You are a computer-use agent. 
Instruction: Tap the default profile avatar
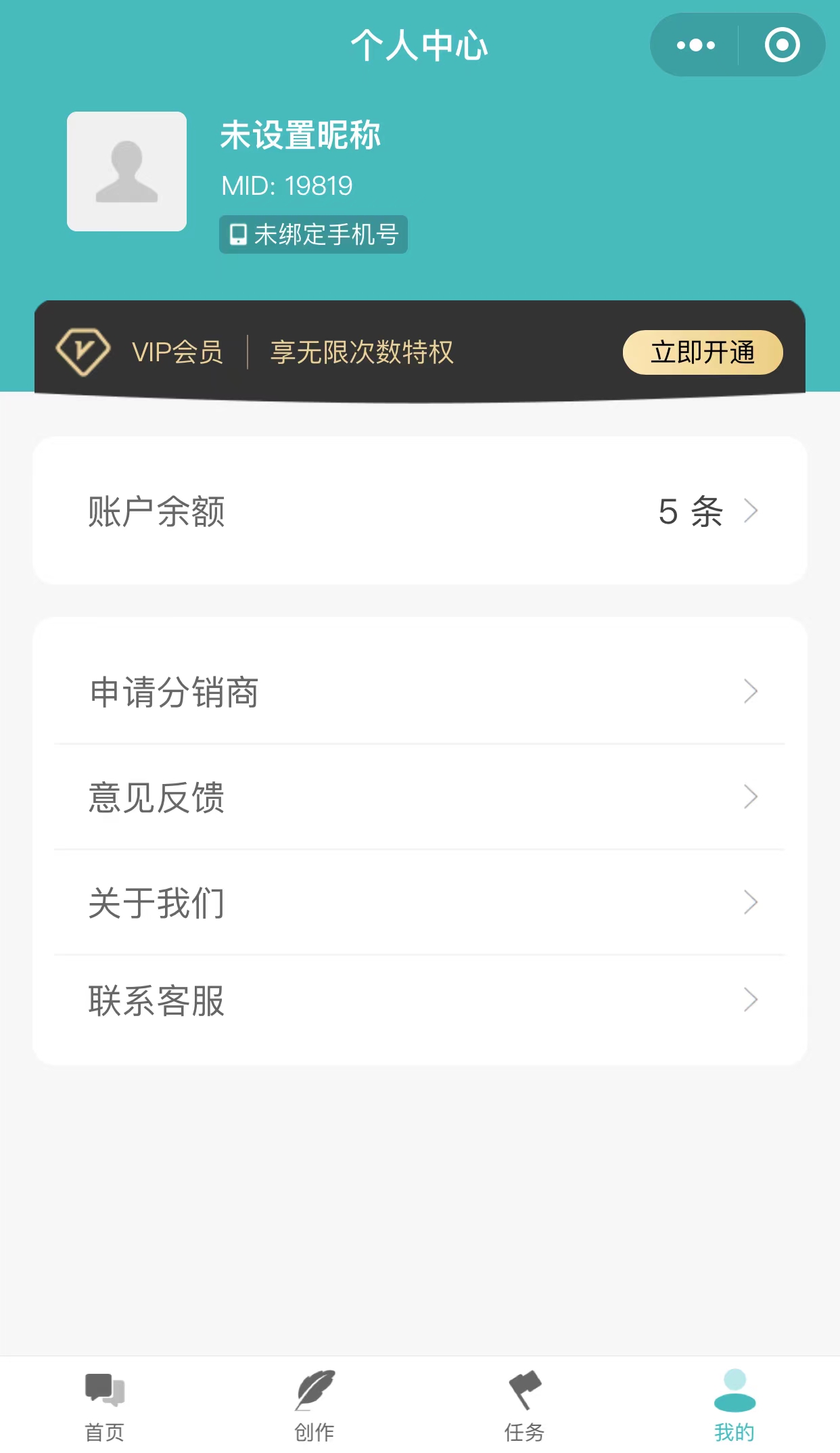(x=126, y=171)
